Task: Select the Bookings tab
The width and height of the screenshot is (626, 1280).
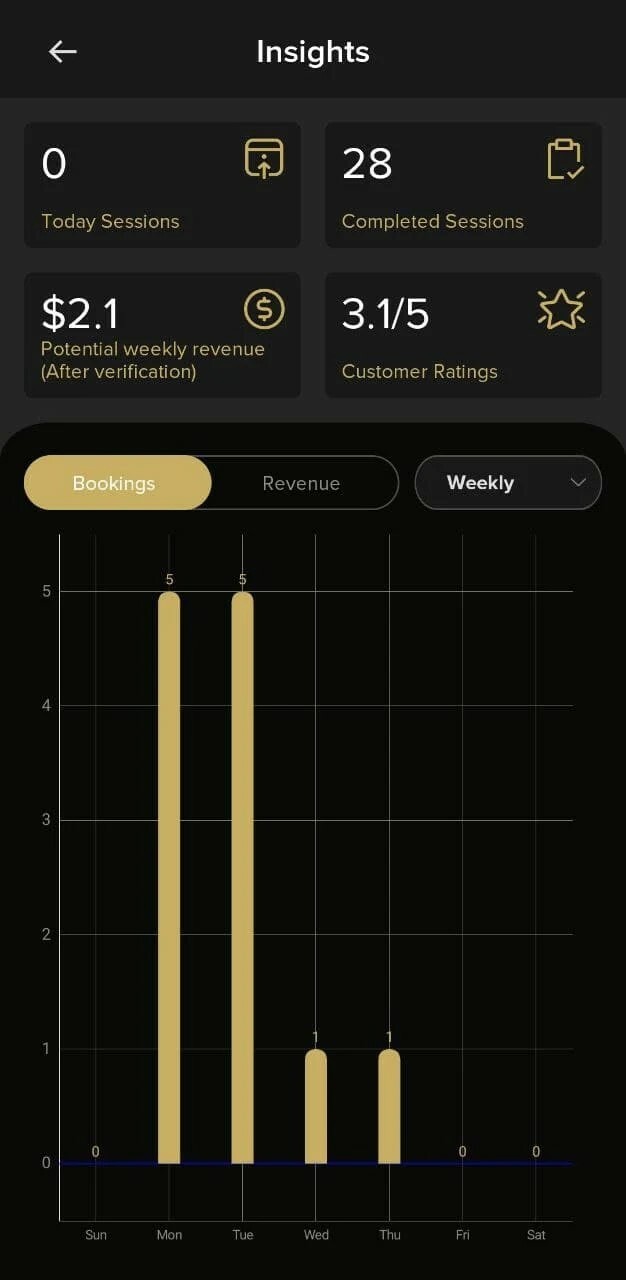Action: (x=115, y=483)
